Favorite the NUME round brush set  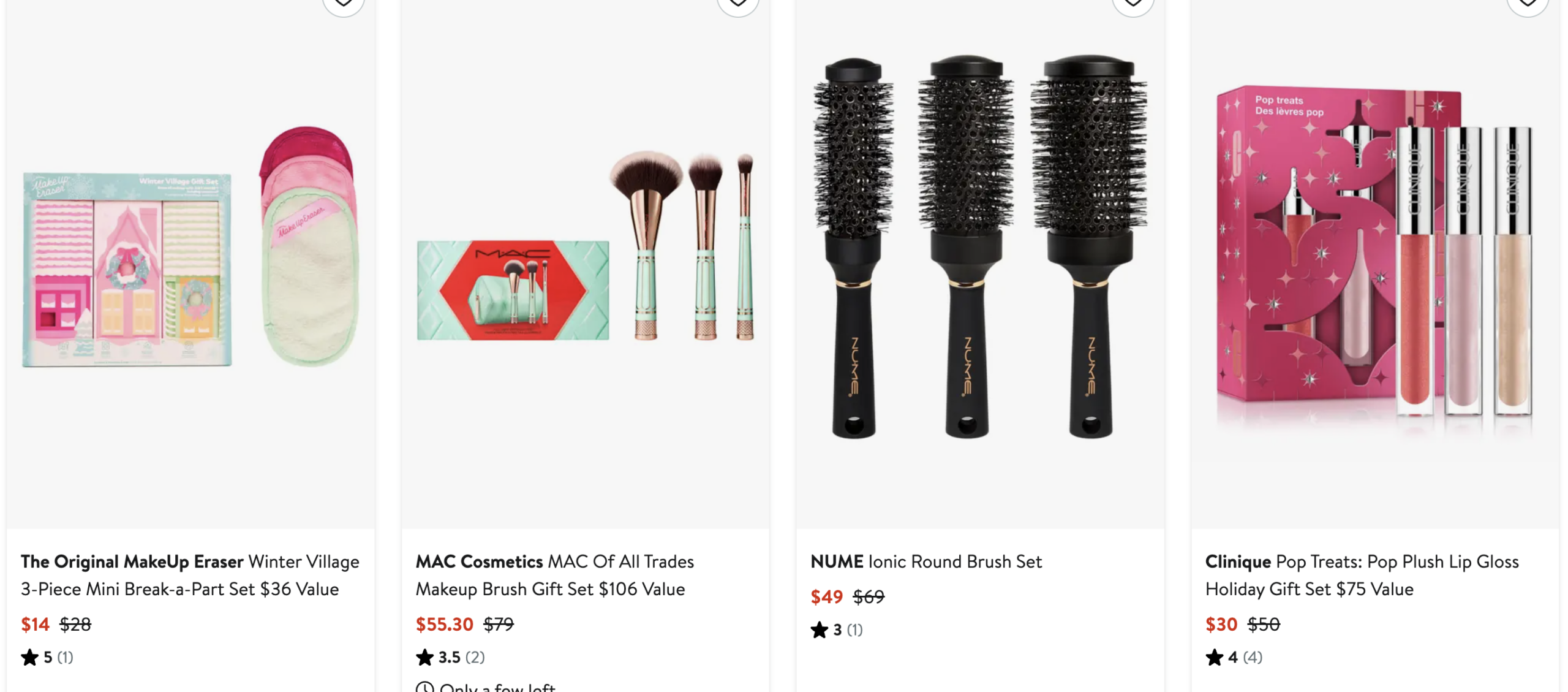point(1133,4)
